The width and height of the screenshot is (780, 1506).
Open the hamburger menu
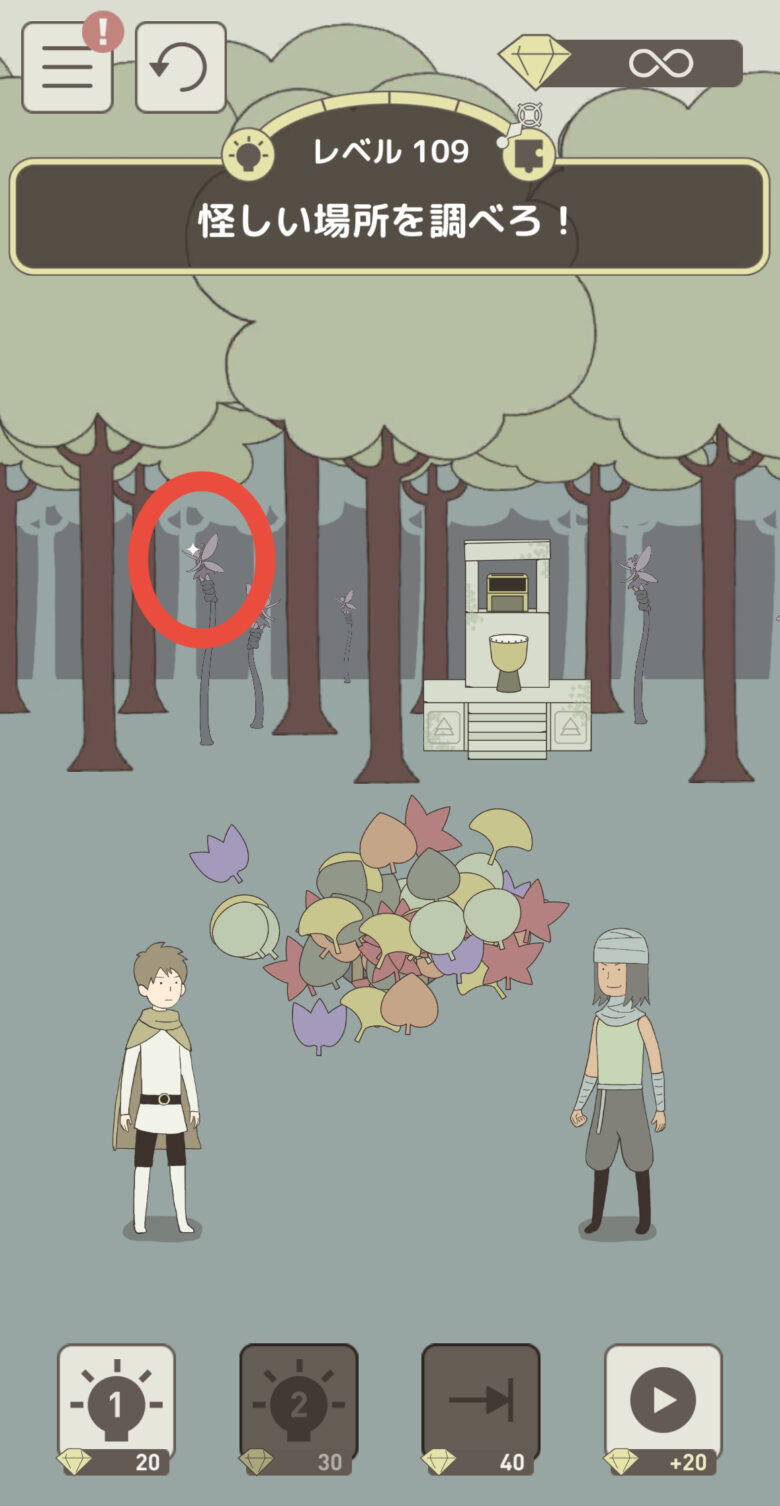pyautogui.click(x=66, y=67)
